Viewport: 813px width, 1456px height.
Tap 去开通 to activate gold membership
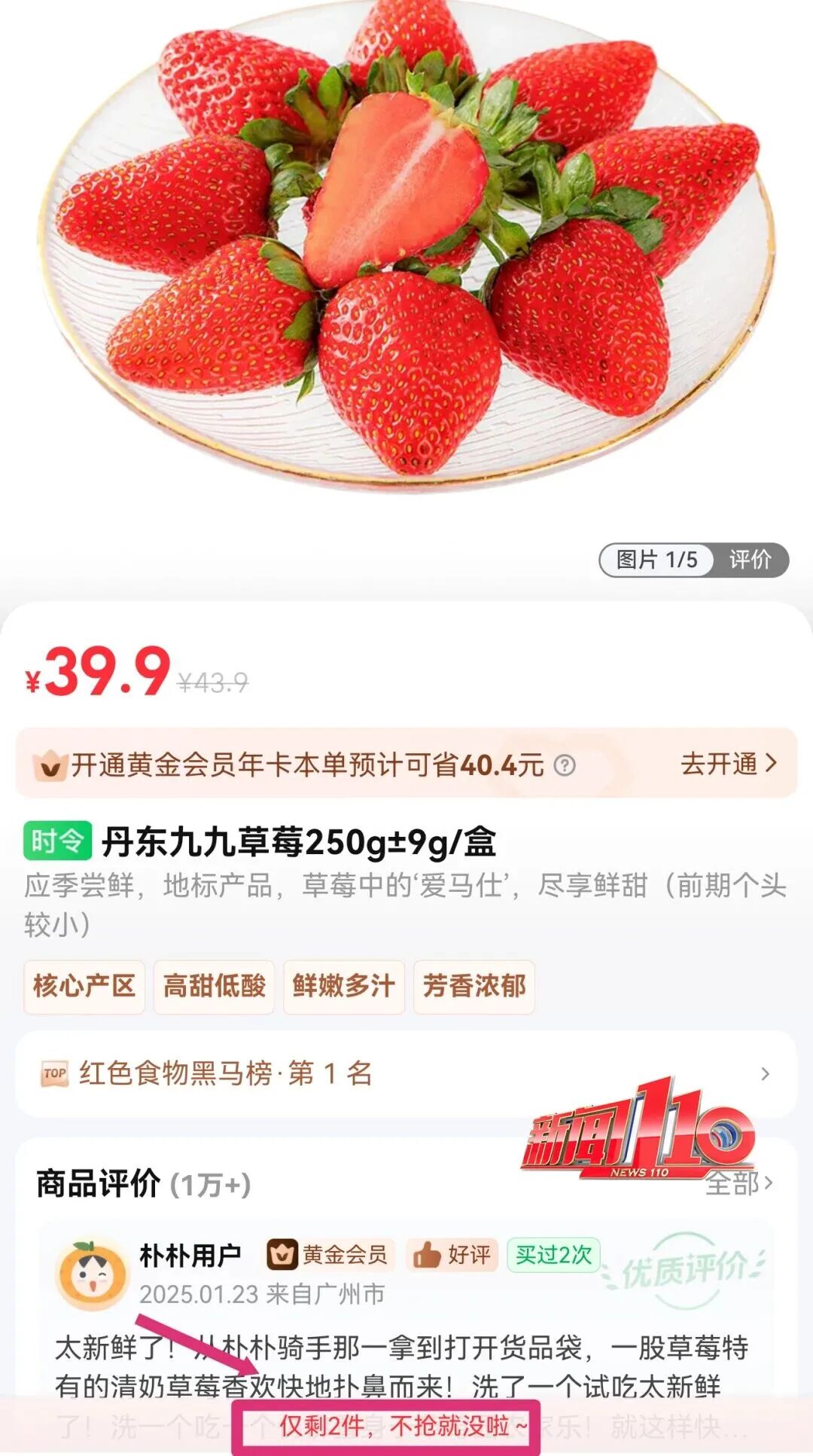(727, 764)
